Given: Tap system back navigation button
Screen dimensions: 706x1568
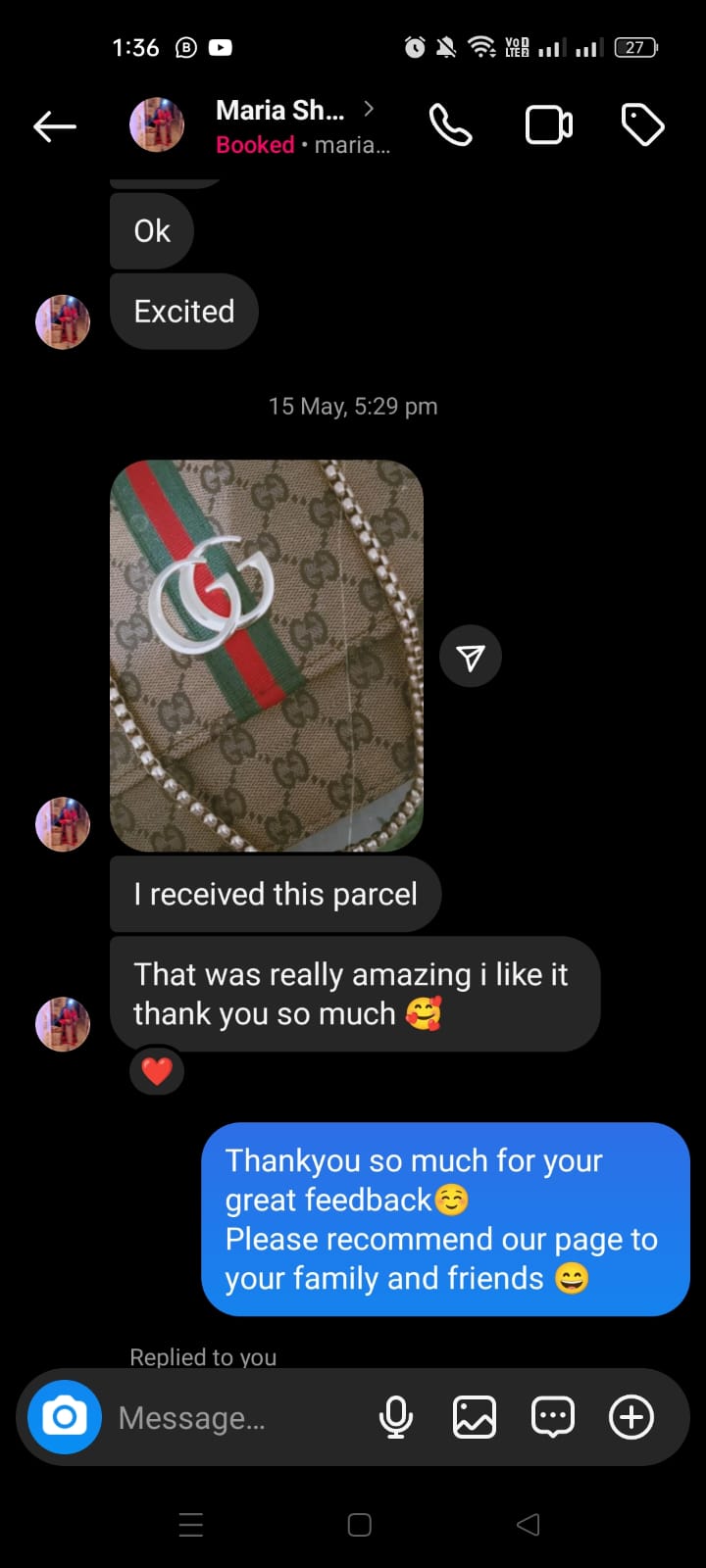Looking at the screenshot, I should point(528,1524).
